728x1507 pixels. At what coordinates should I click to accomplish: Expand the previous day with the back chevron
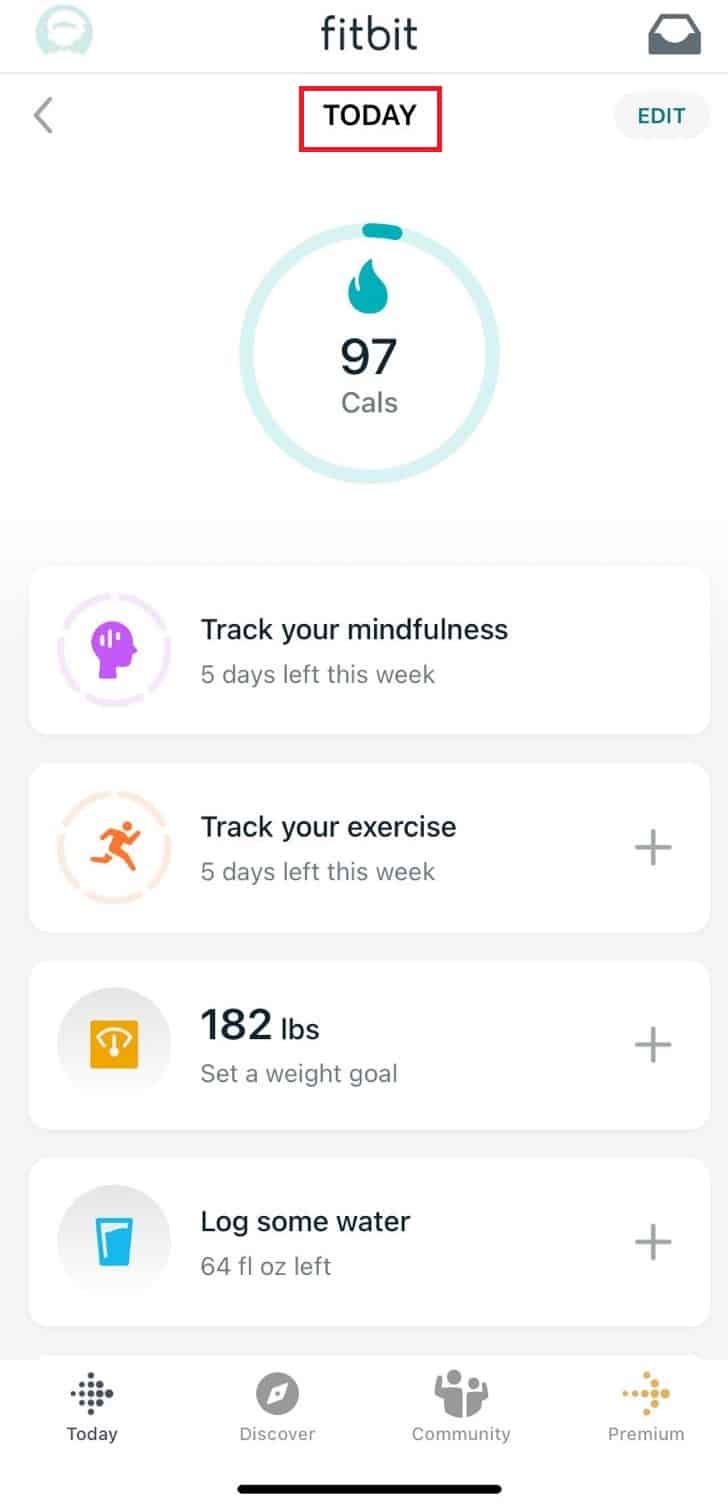click(x=43, y=116)
